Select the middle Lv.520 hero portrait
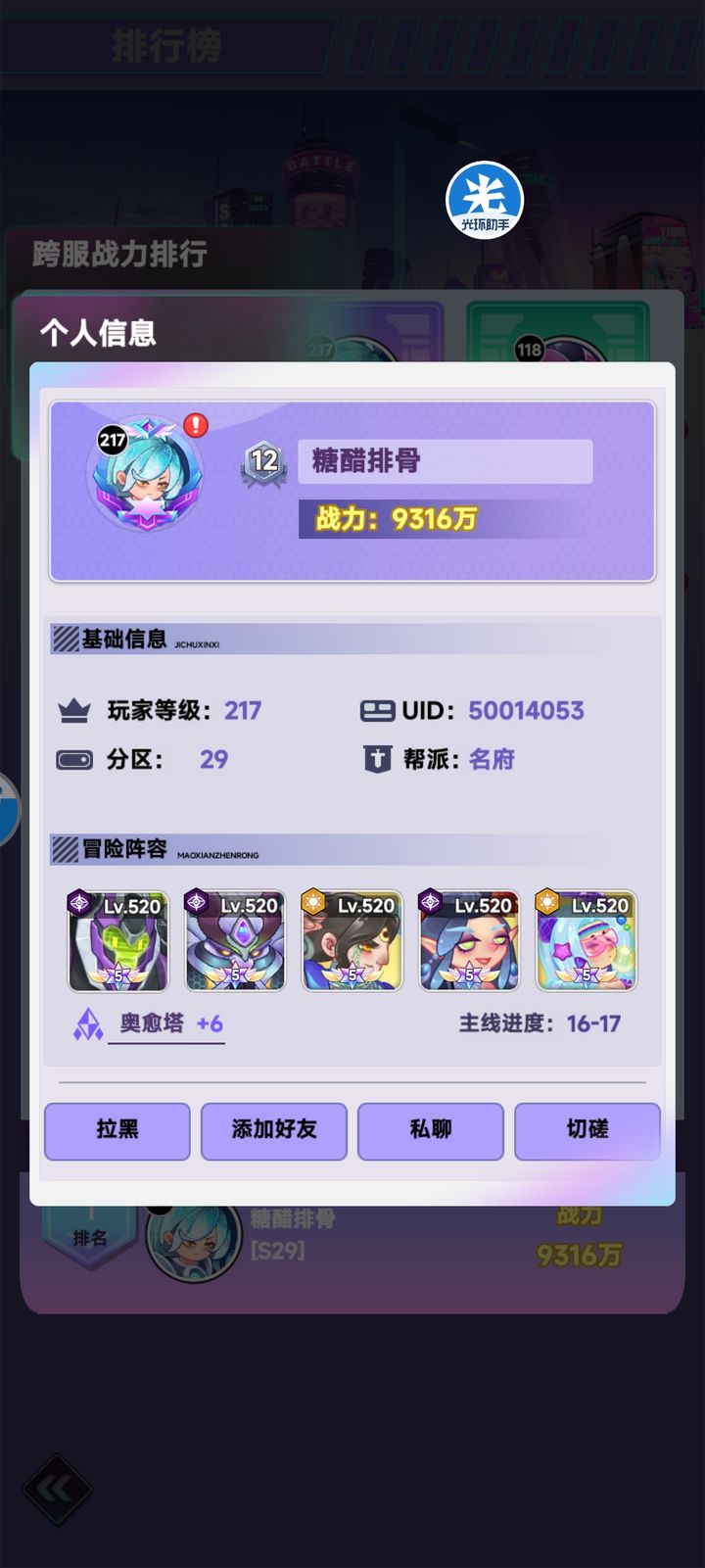Image resolution: width=705 pixels, height=1568 pixels. (352, 940)
